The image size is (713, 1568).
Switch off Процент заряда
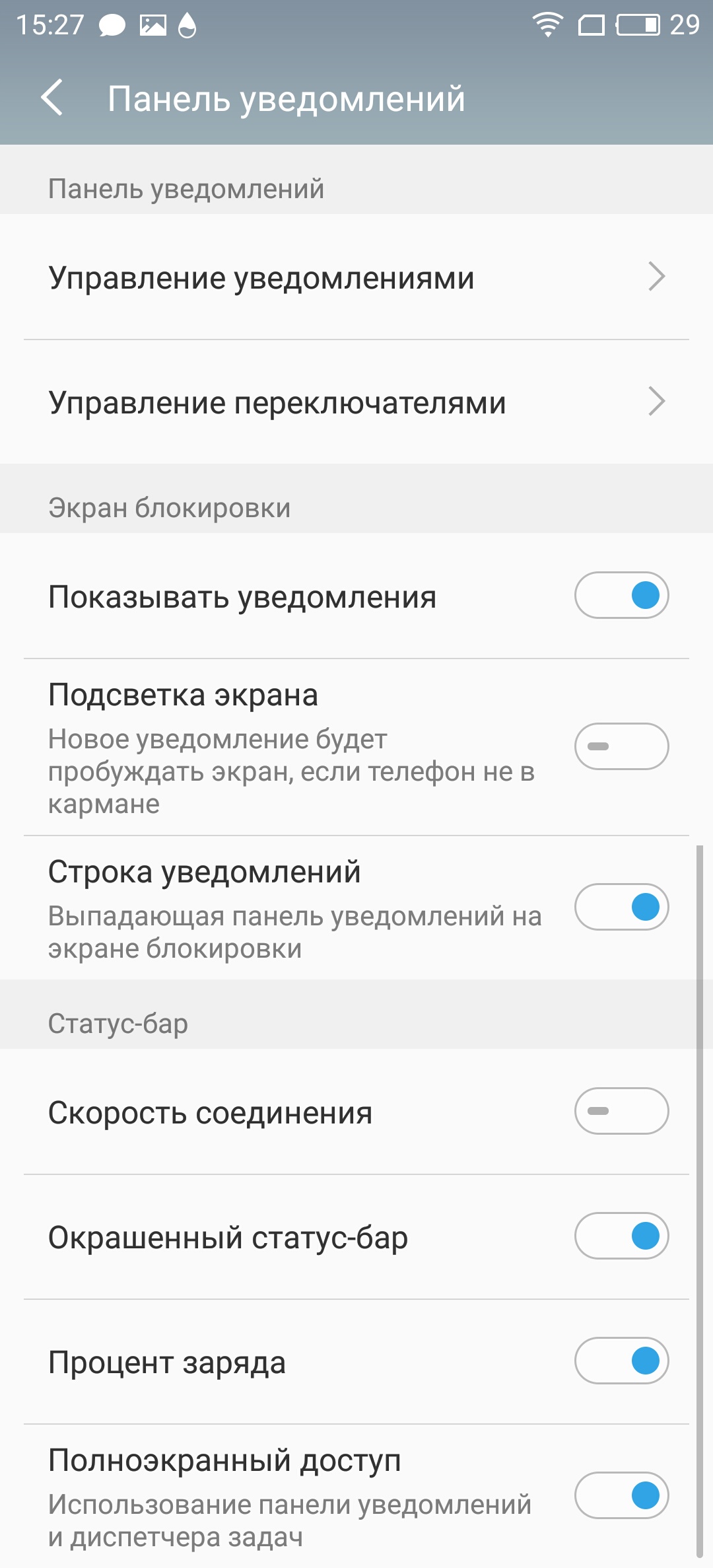point(621,1361)
